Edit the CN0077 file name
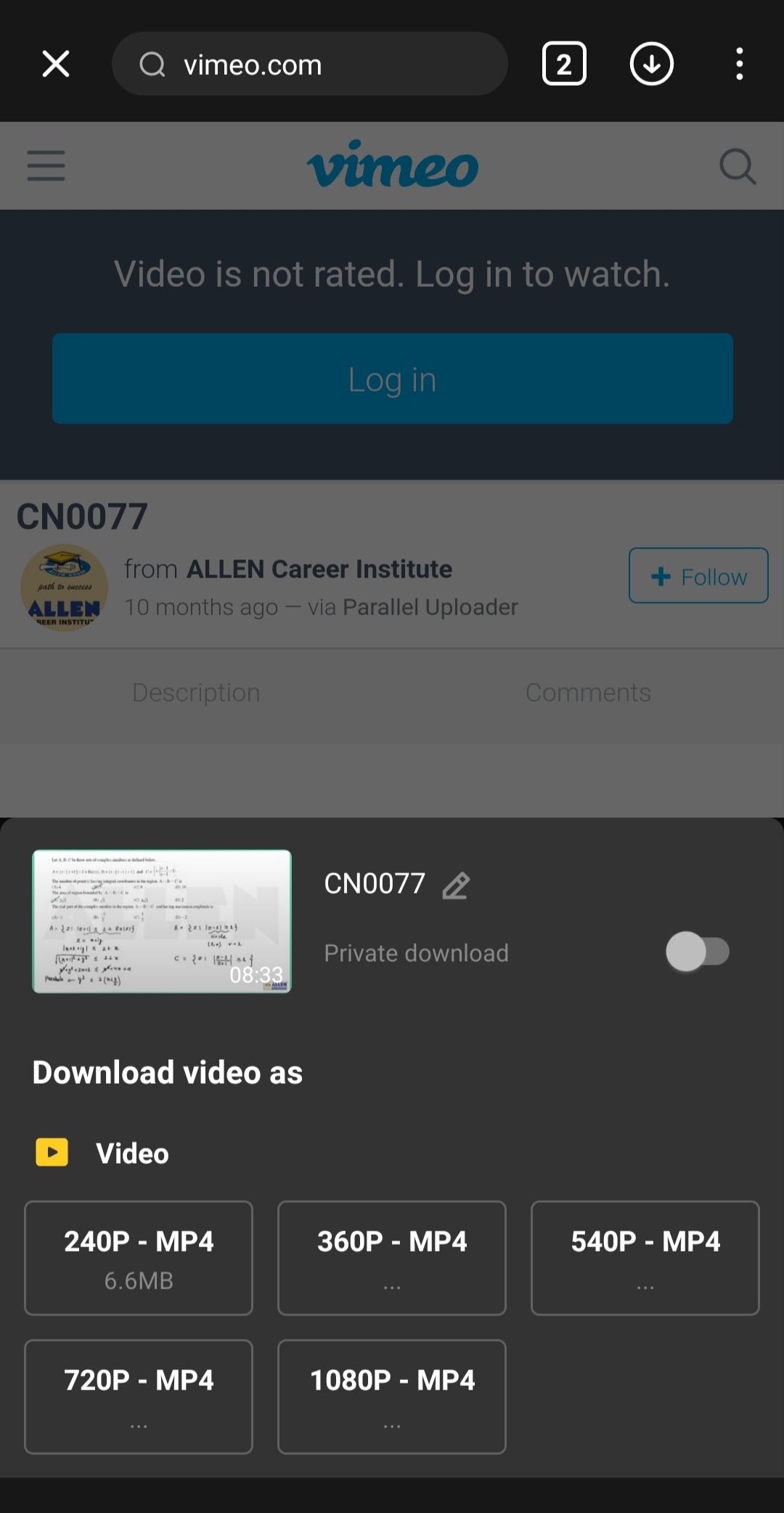Screen dimensions: 784x1513 (456, 885)
